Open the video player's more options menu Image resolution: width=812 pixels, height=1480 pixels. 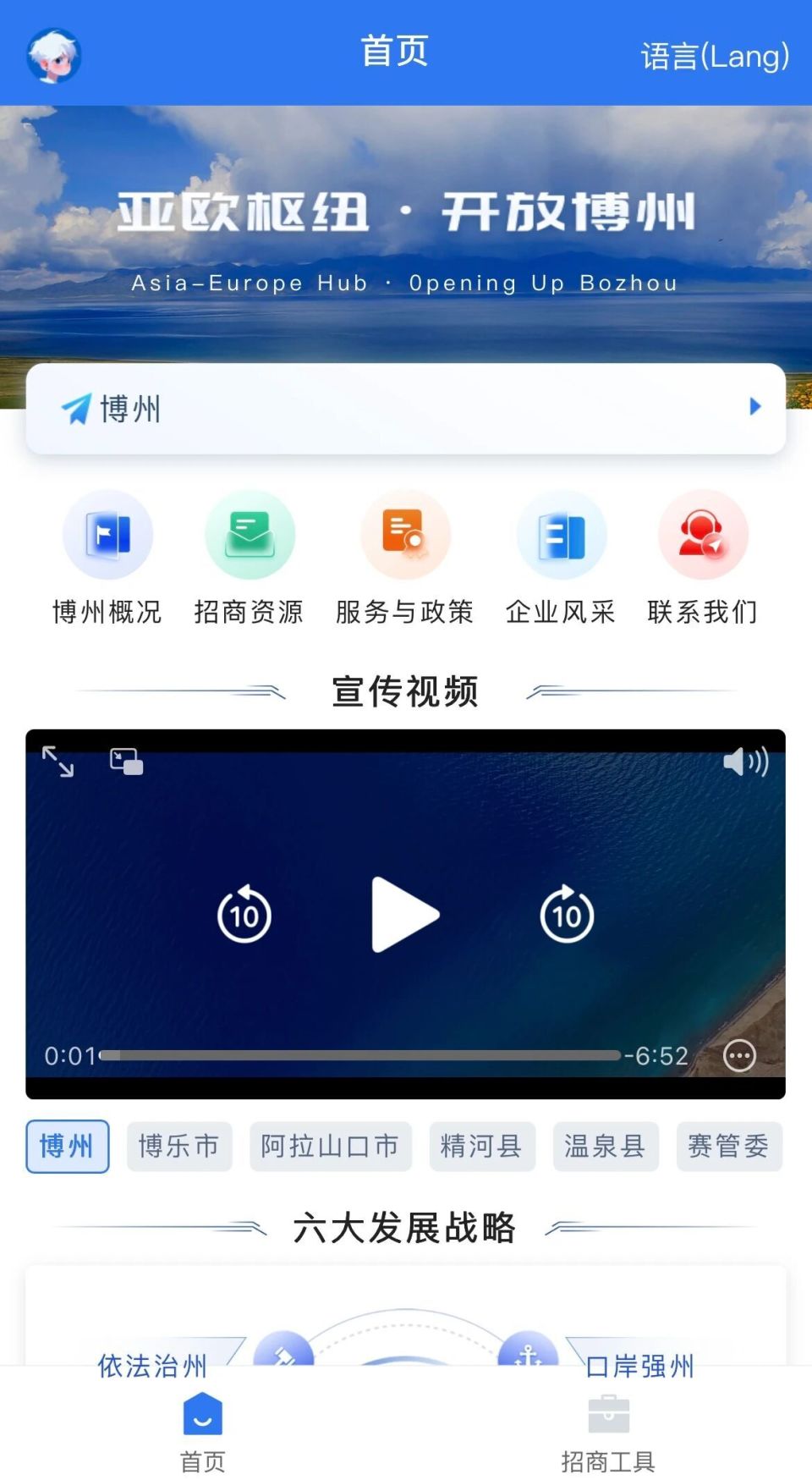pos(738,1055)
